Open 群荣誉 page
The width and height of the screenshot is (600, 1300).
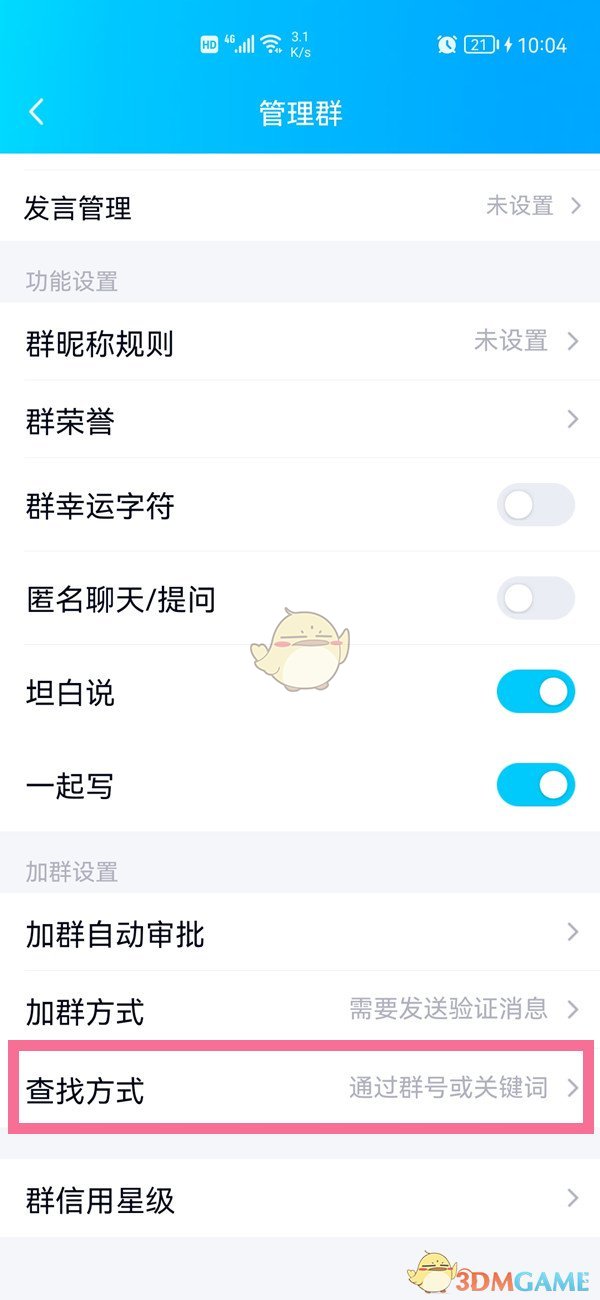[x=300, y=421]
